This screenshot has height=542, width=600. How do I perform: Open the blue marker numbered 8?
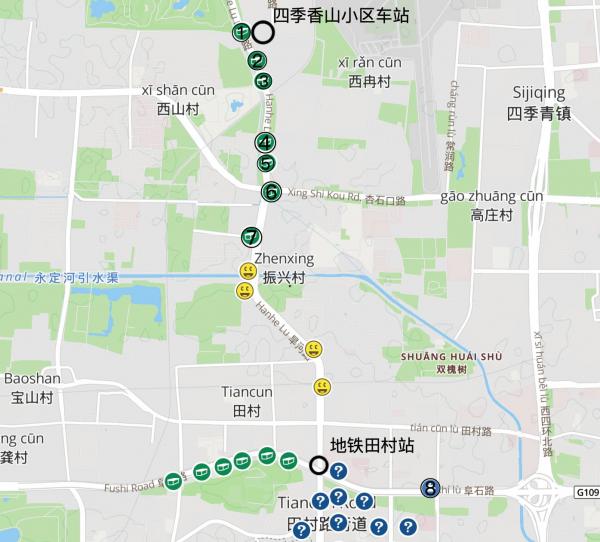(430, 487)
